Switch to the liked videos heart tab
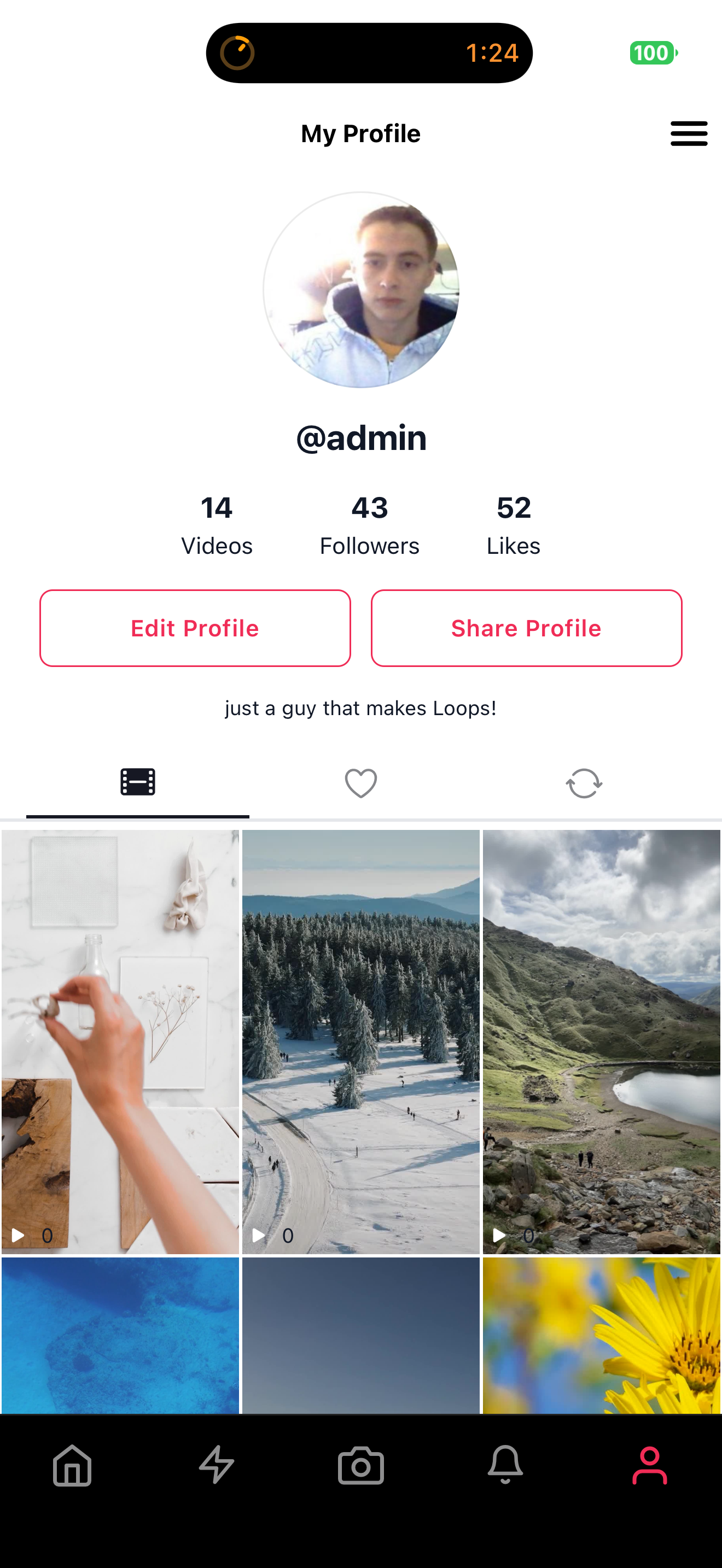Screen dimensions: 722x1568 pos(360,783)
